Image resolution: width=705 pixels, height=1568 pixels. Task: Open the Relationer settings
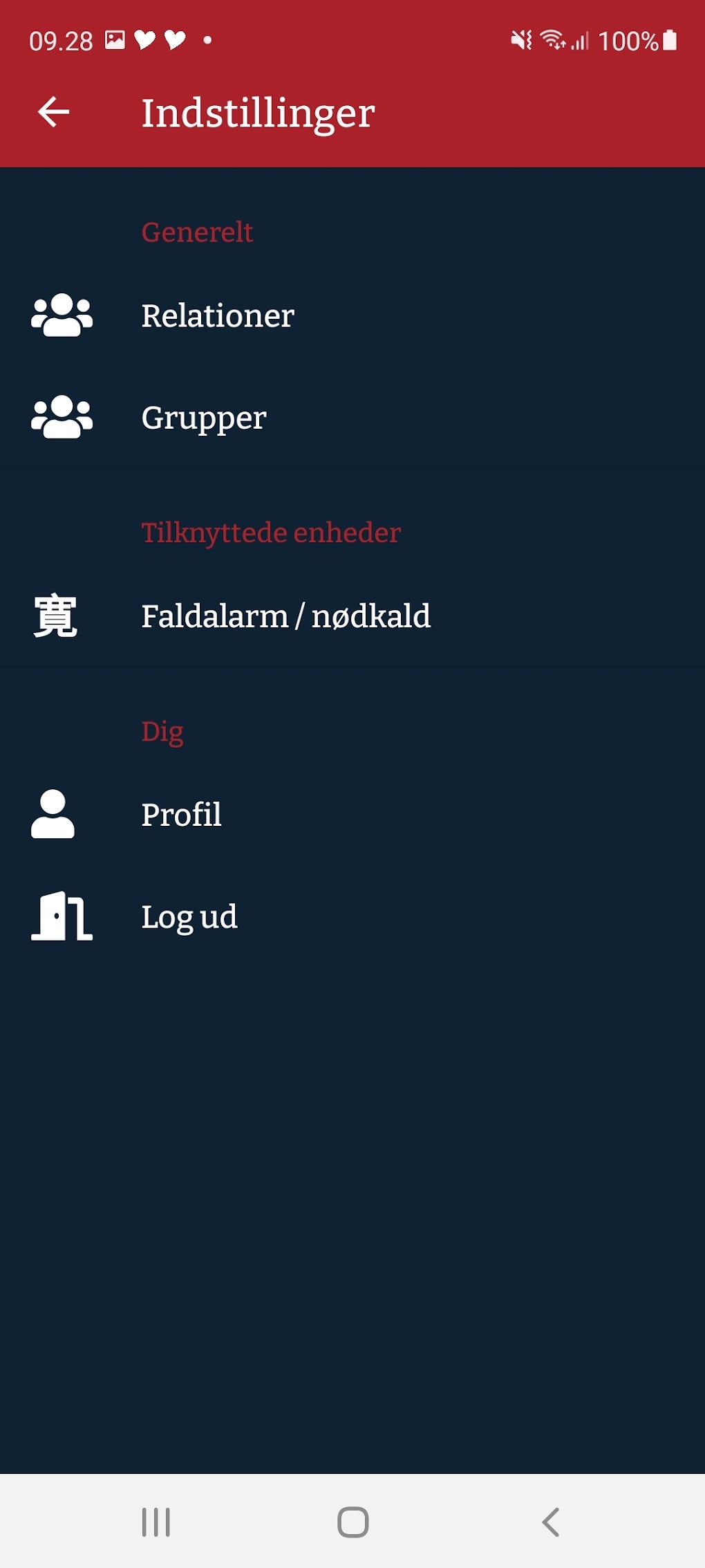(x=218, y=315)
